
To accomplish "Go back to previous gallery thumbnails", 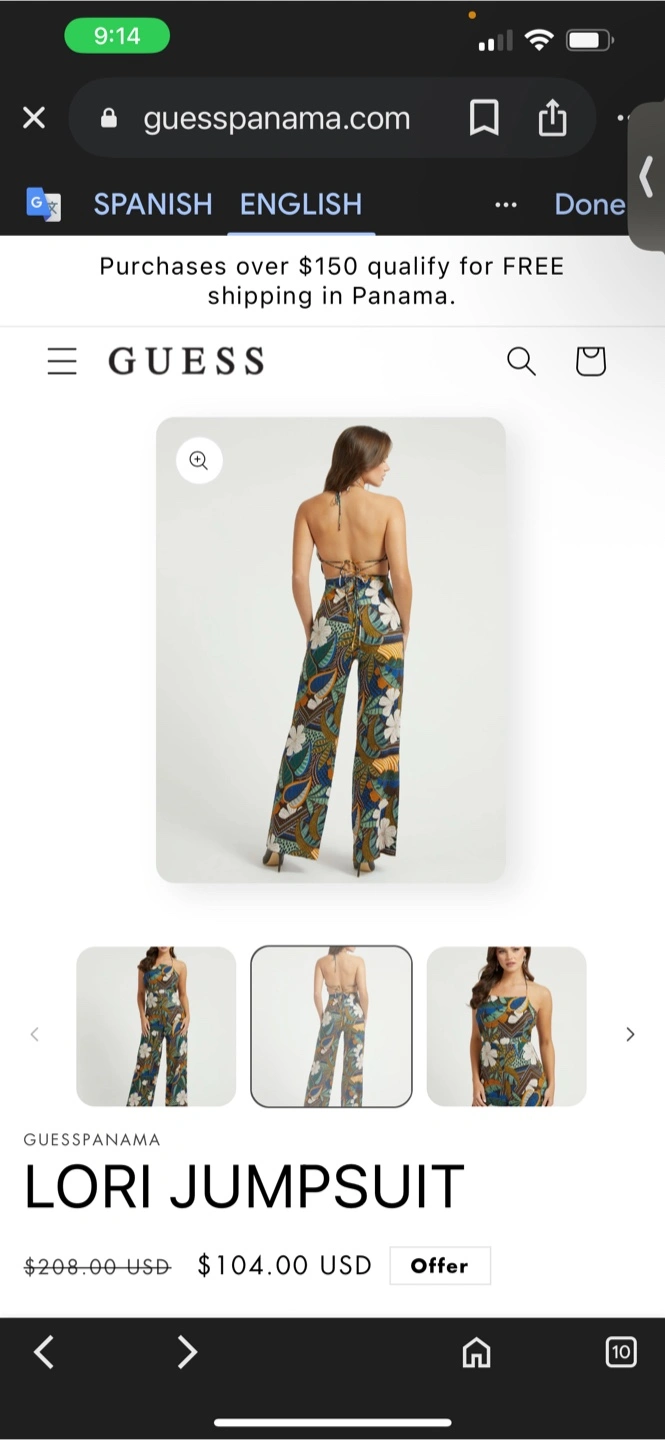I will [35, 1034].
